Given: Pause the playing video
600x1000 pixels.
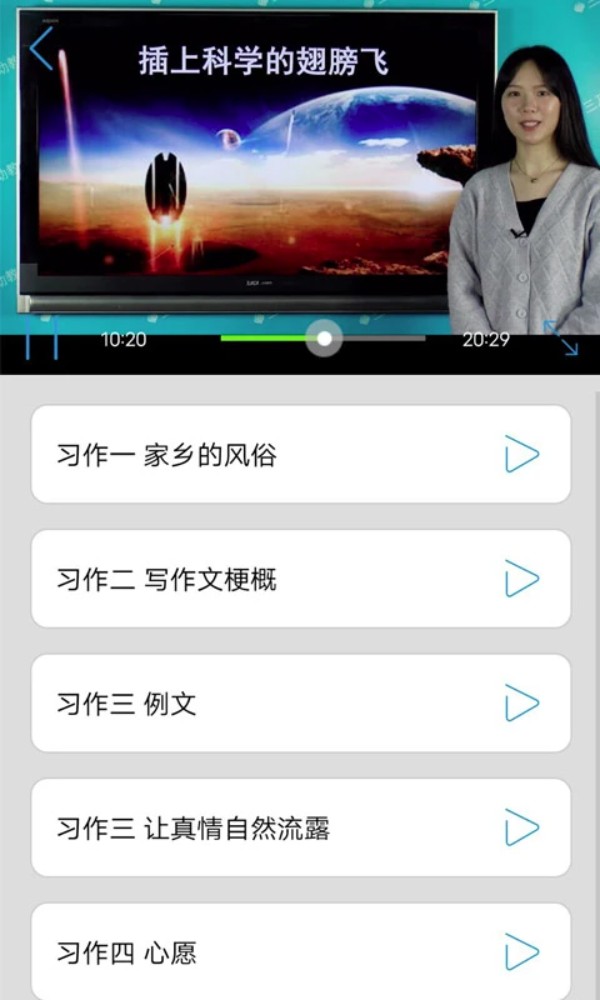Looking at the screenshot, I should point(41,339).
